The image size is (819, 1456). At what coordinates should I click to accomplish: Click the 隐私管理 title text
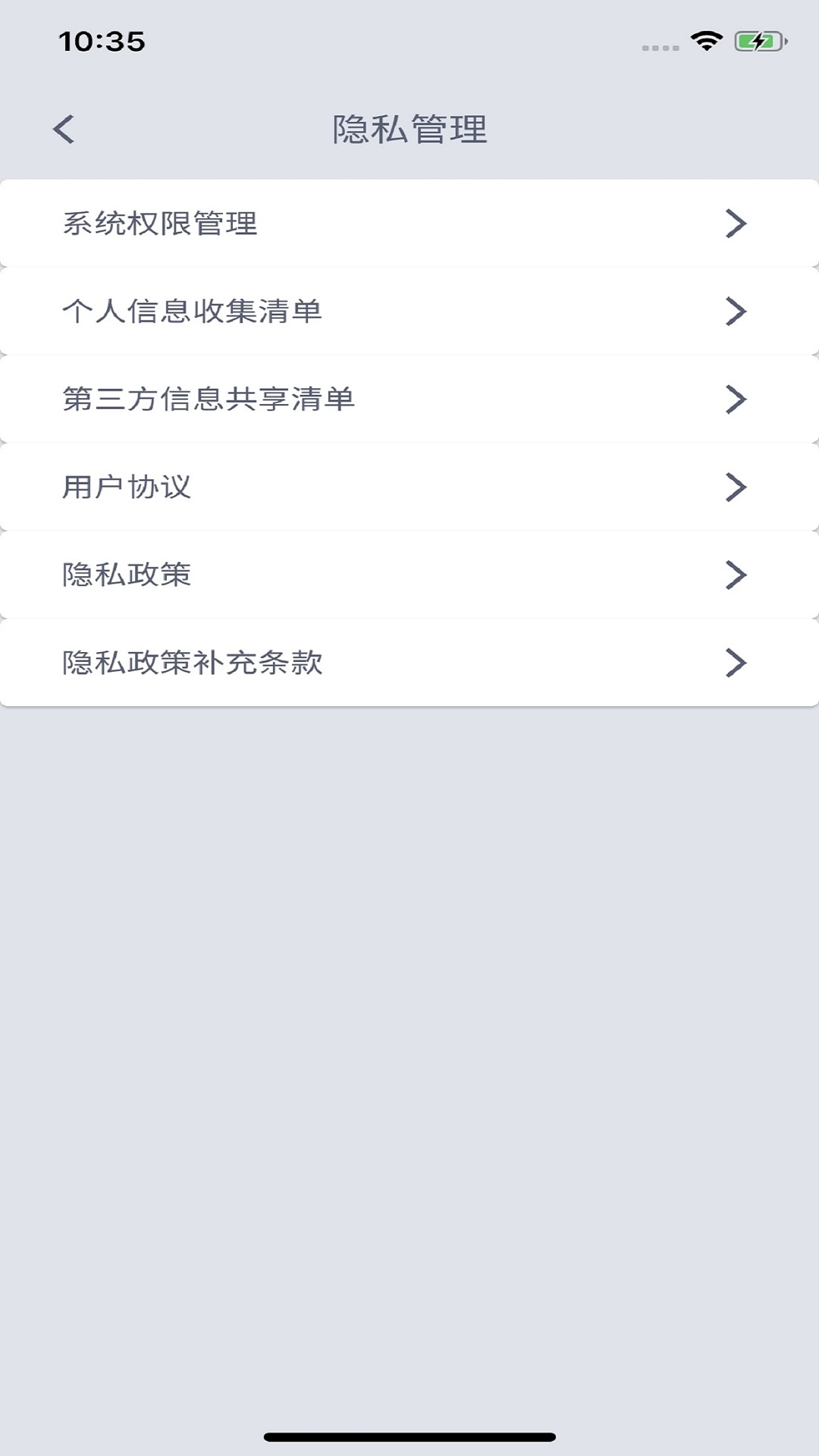(409, 129)
